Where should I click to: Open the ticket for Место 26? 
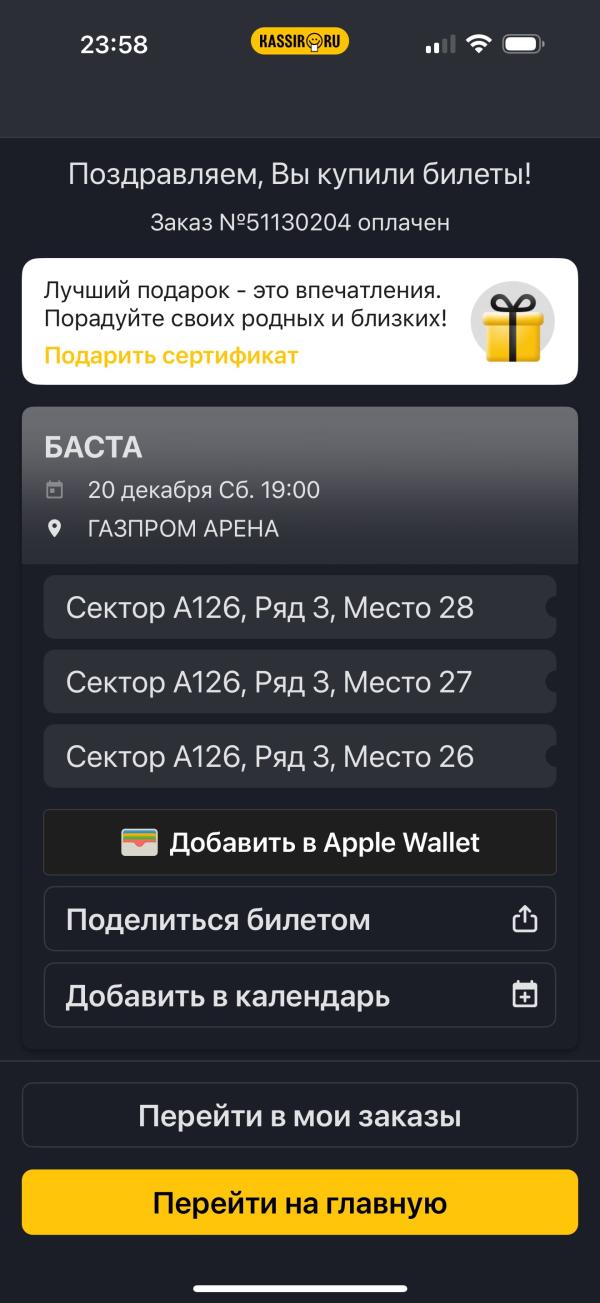tap(300, 756)
